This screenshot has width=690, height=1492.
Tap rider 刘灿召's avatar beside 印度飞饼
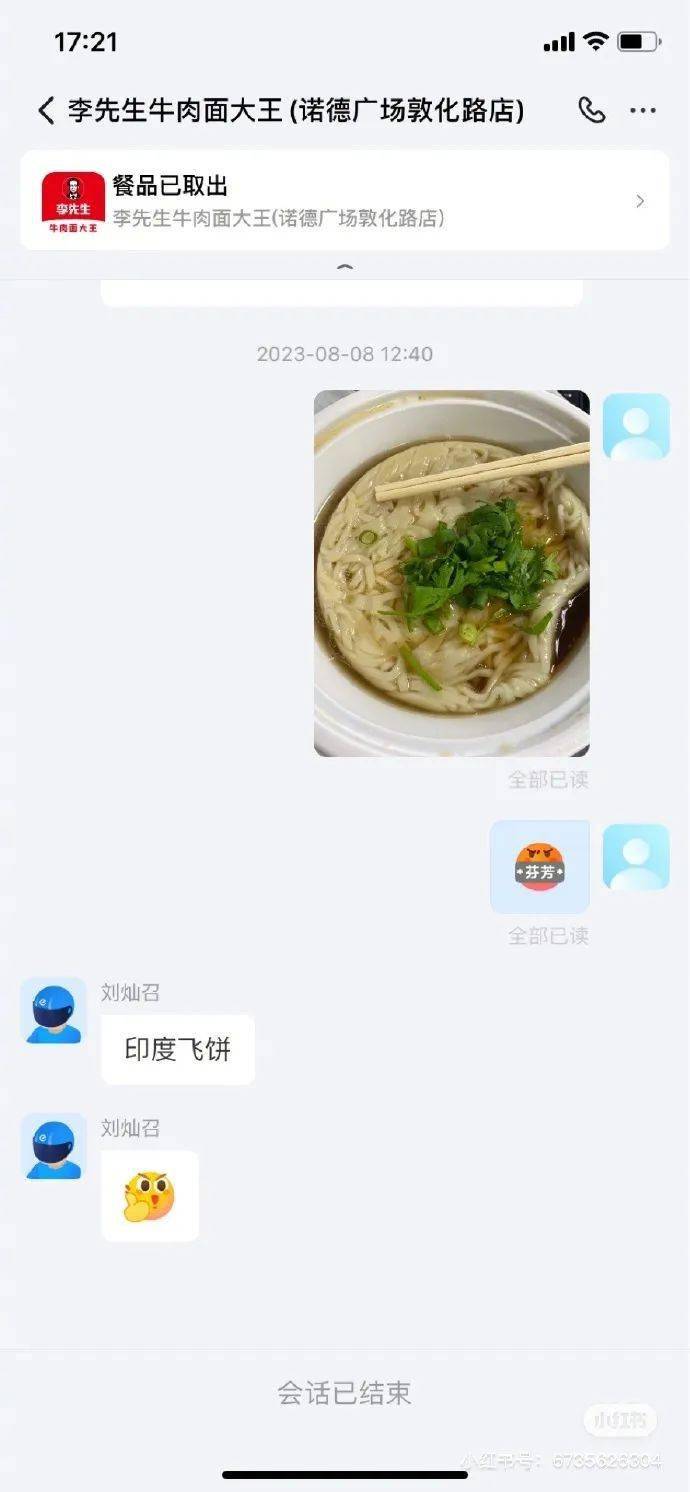click(53, 1011)
